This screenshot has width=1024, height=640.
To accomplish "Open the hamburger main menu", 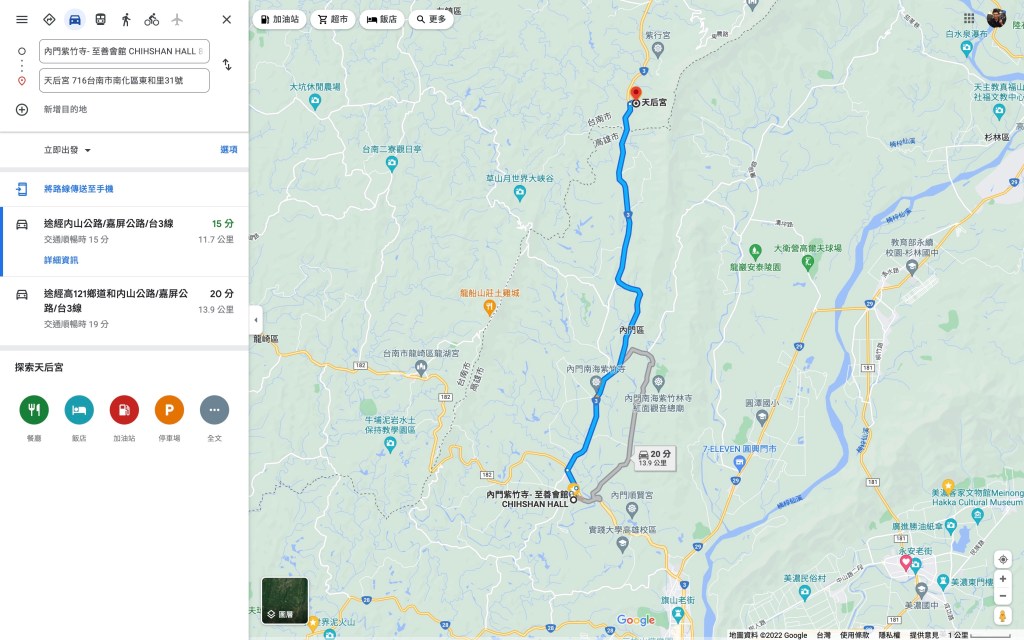I will pos(22,19).
